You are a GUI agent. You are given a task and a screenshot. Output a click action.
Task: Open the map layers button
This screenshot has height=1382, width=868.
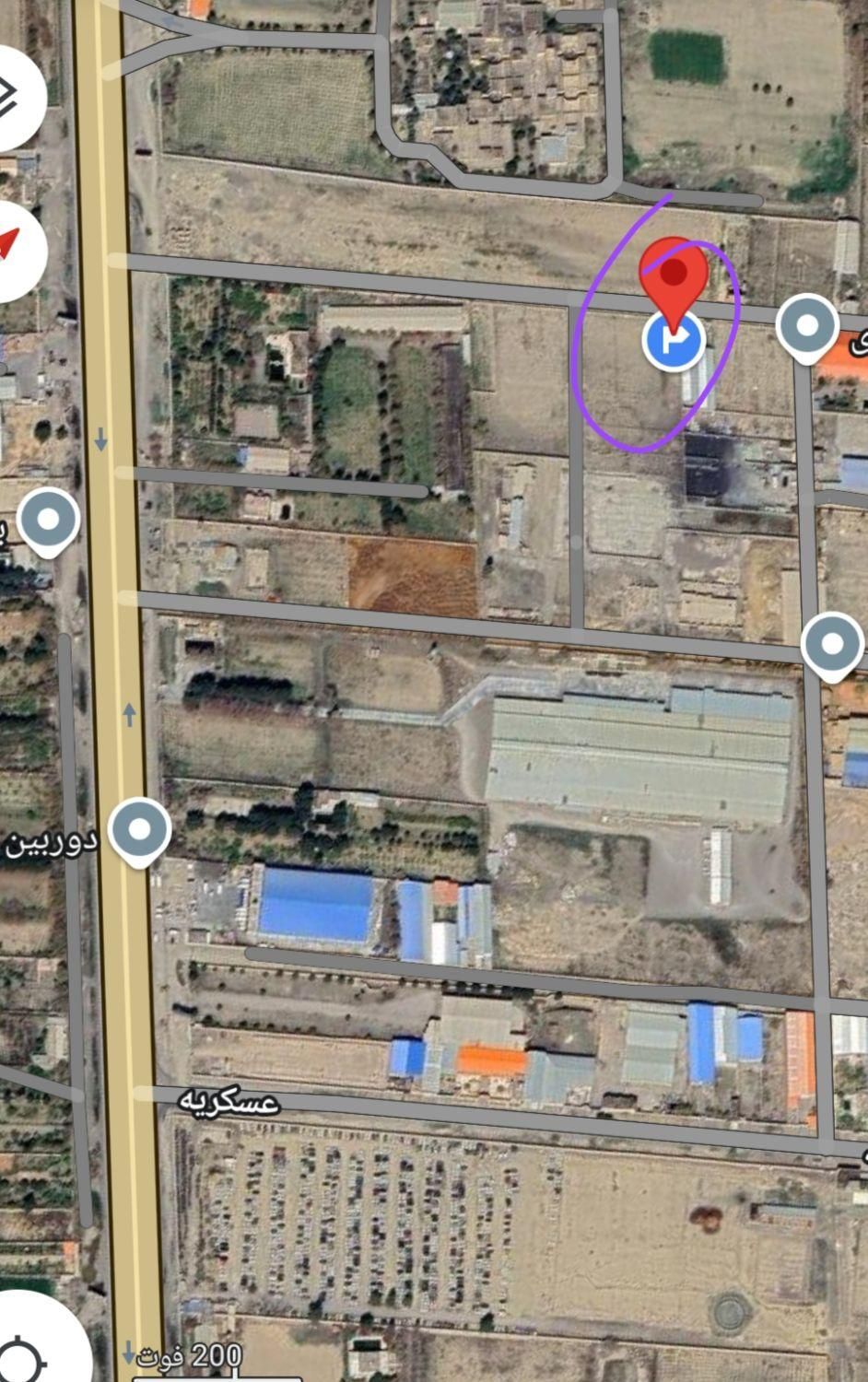click(11, 96)
